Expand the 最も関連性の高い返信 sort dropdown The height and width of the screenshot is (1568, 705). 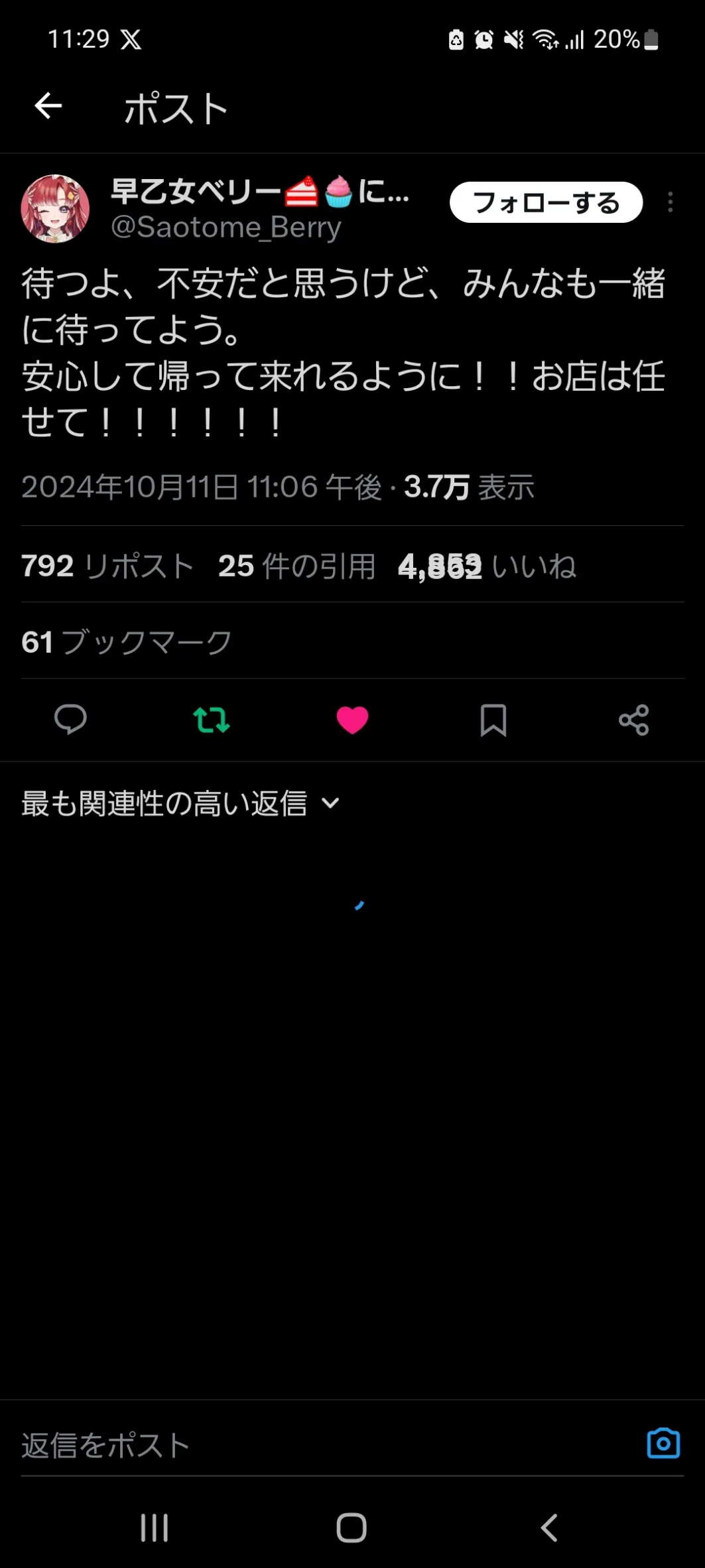click(180, 803)
